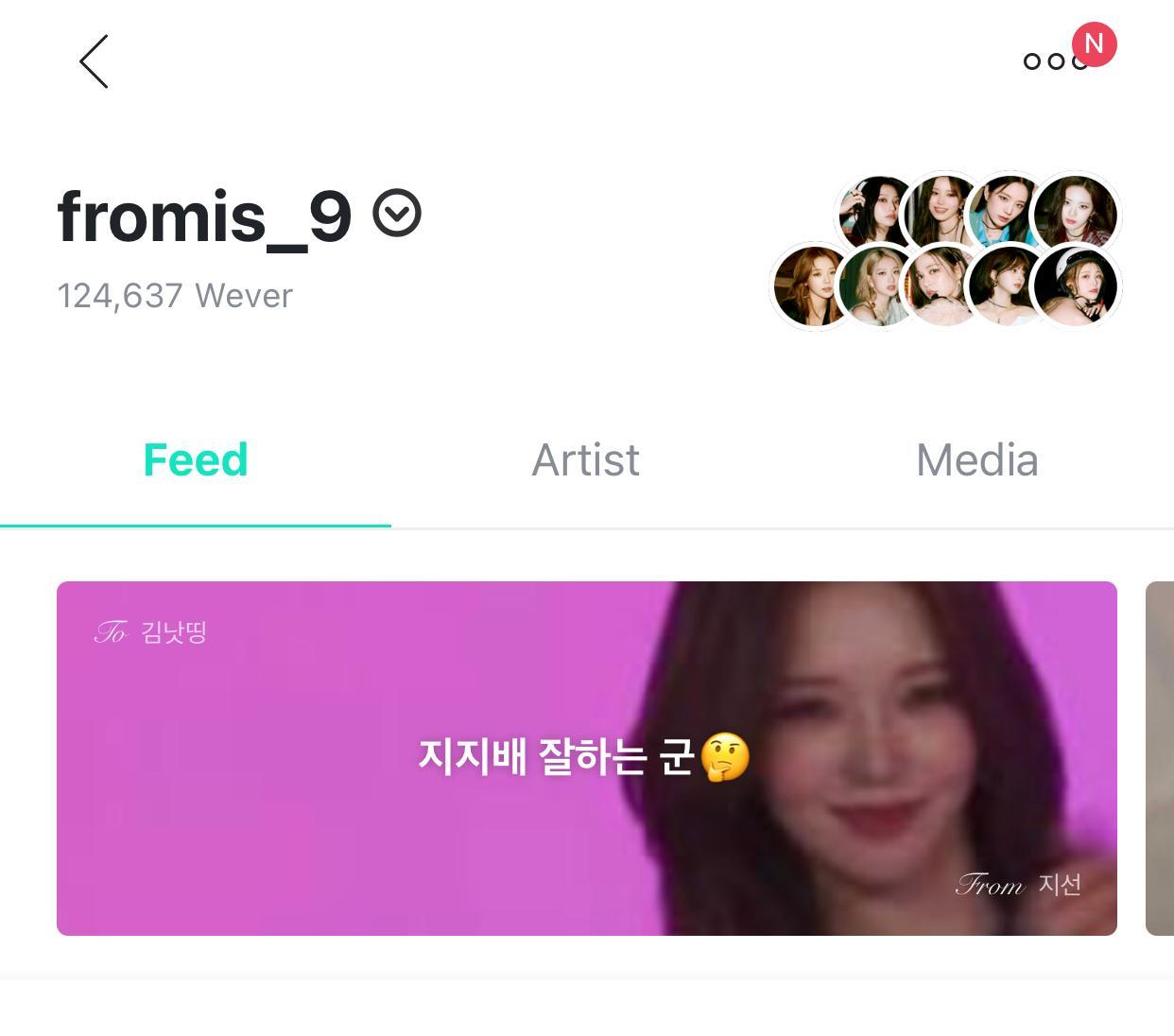Open the Media tab
This screenshot has width=1174, height=1036.
(x=976, y=461)
